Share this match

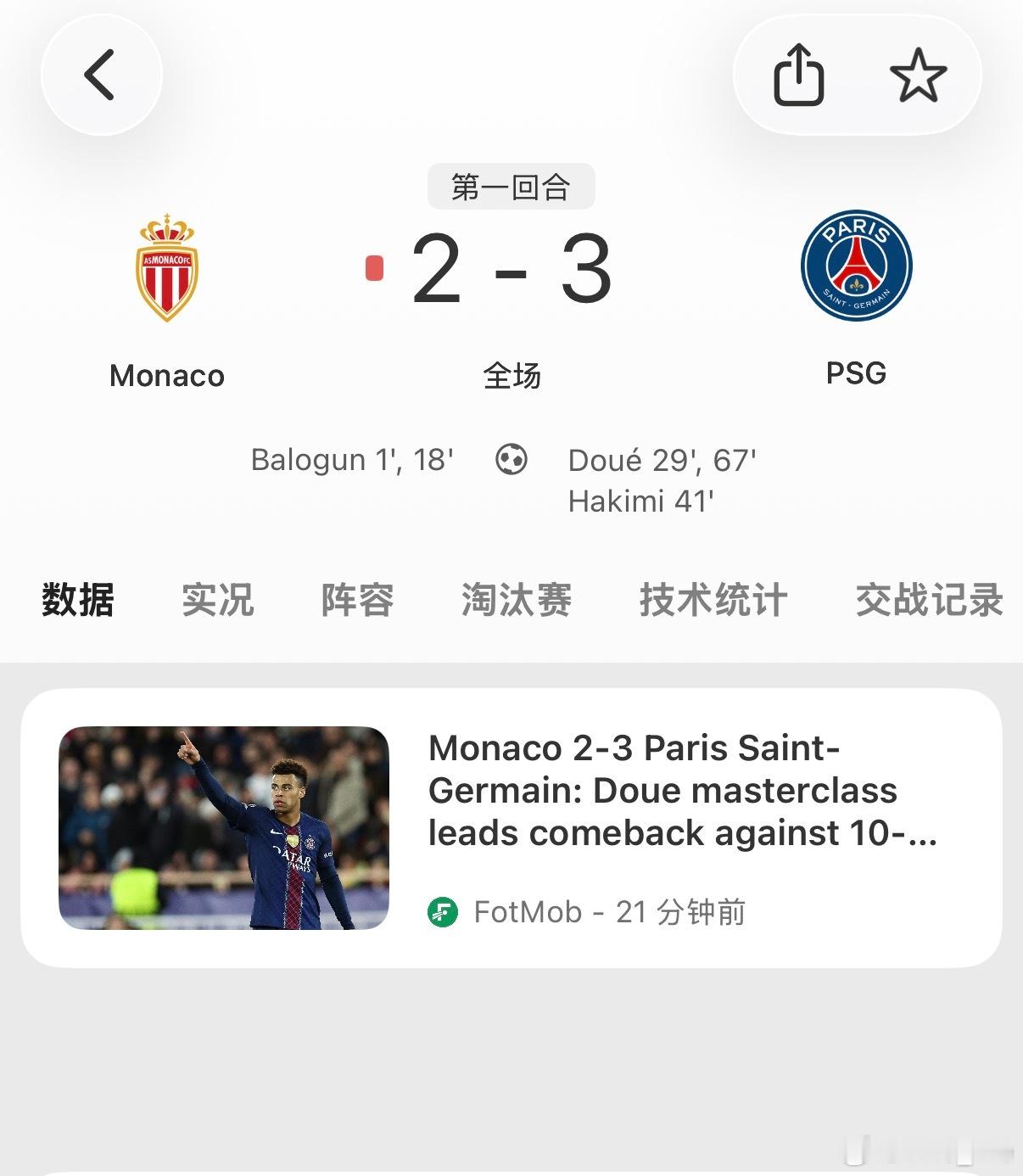coord(798,75)
